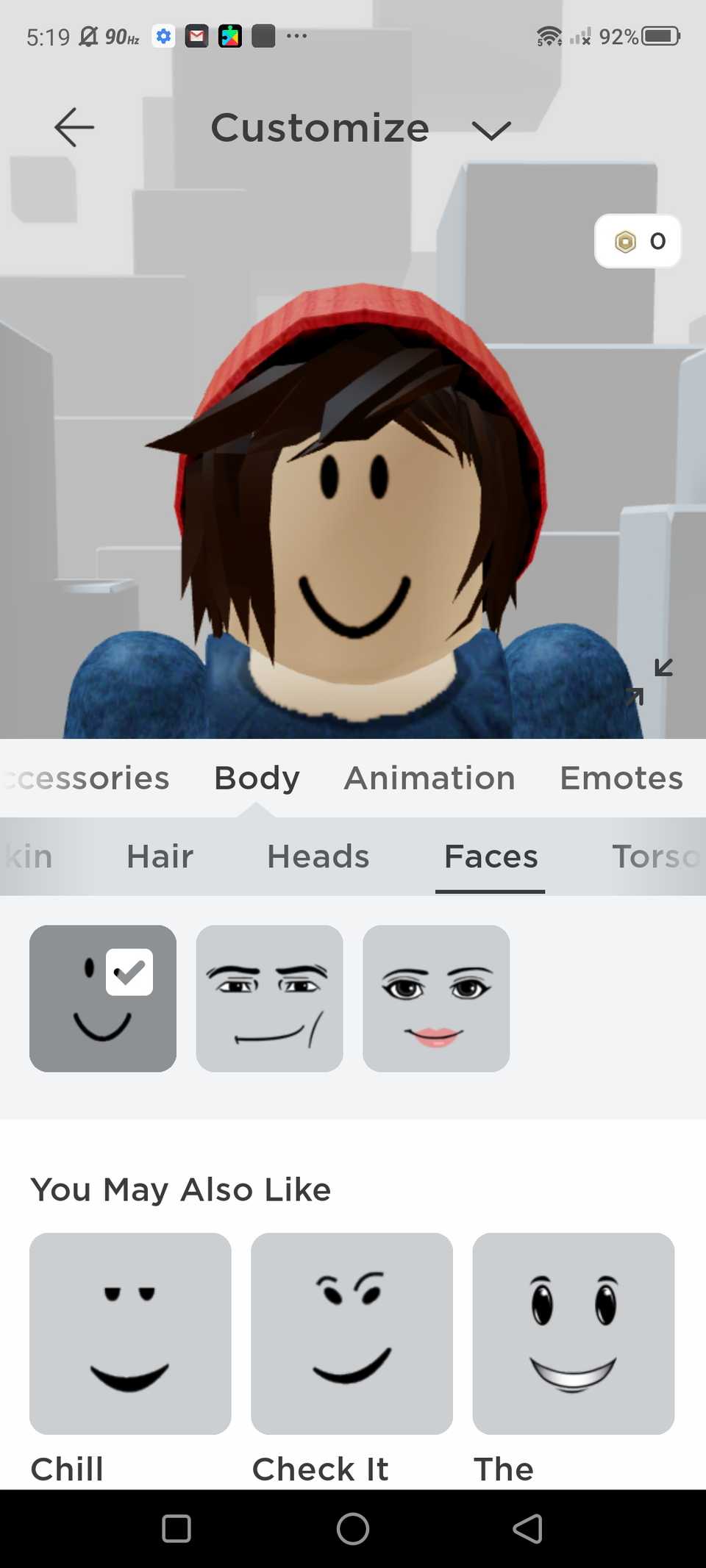Select the Hair category
The width and height of the screenshot is (706, 1568).
click(x=159, y=856)
